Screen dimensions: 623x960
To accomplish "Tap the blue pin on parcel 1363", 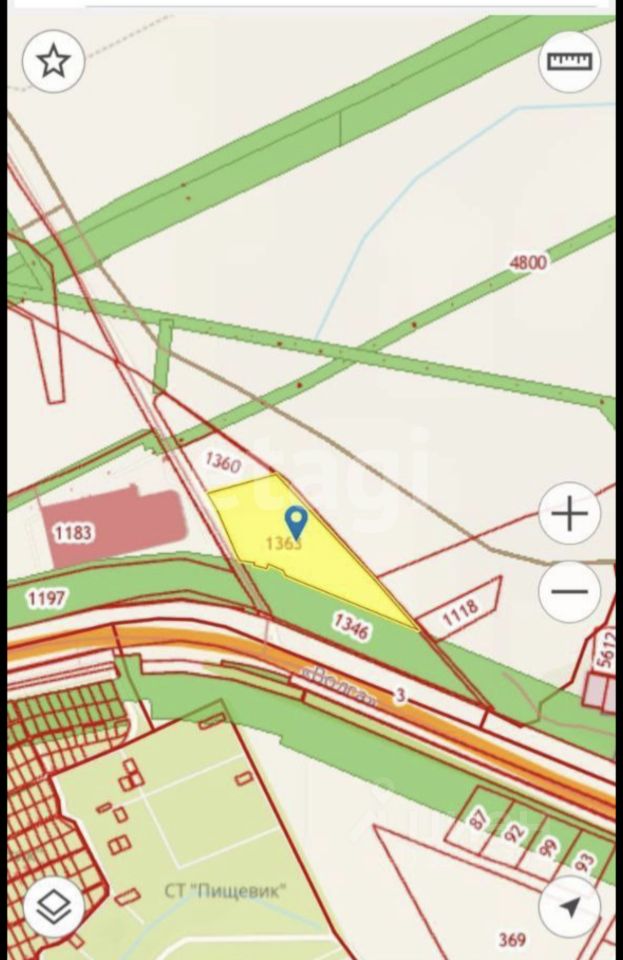I will pos(296,523).
